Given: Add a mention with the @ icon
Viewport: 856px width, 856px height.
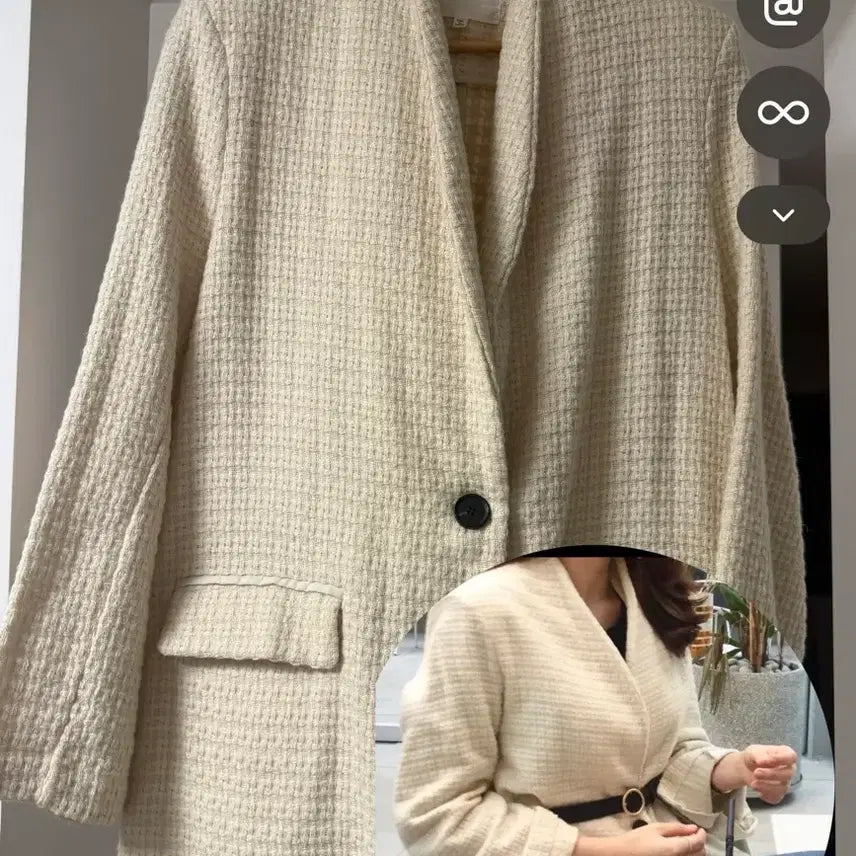Looking at the screenshot, I should tap(783, 14).
